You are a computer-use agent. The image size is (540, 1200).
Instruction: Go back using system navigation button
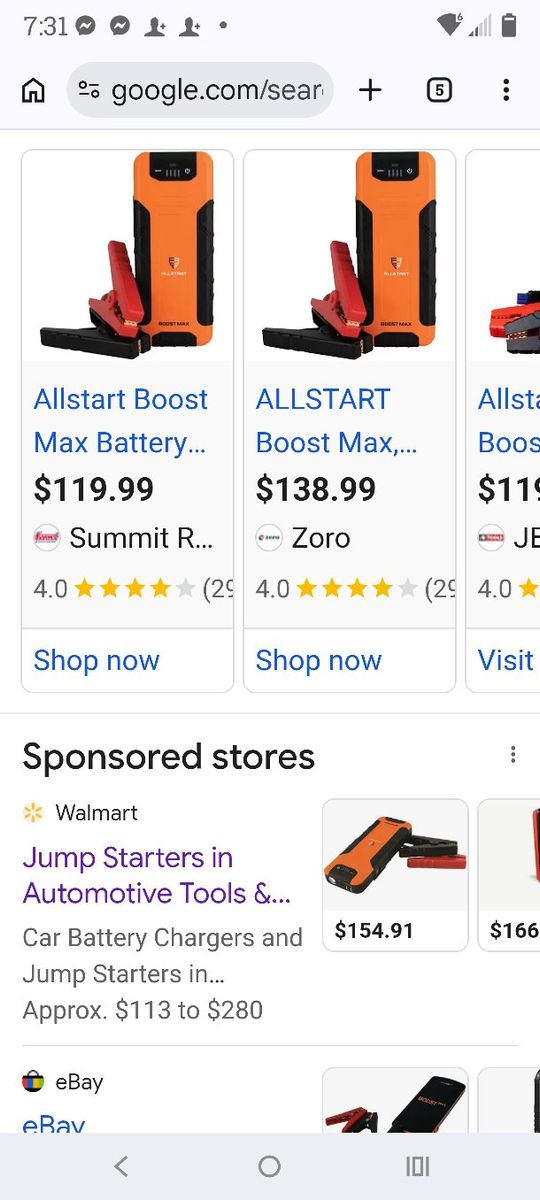pos(121,1166)
